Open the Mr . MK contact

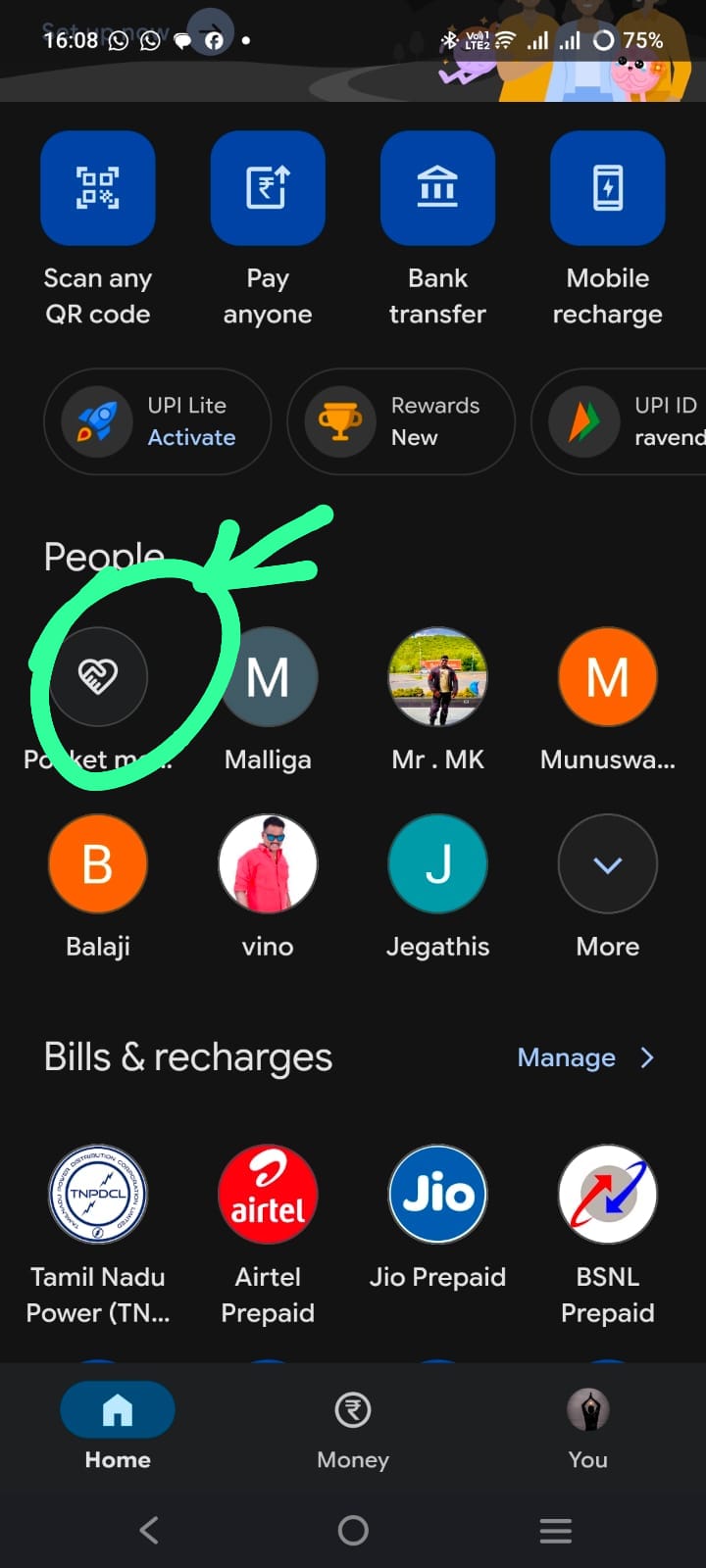coord(437,677)
